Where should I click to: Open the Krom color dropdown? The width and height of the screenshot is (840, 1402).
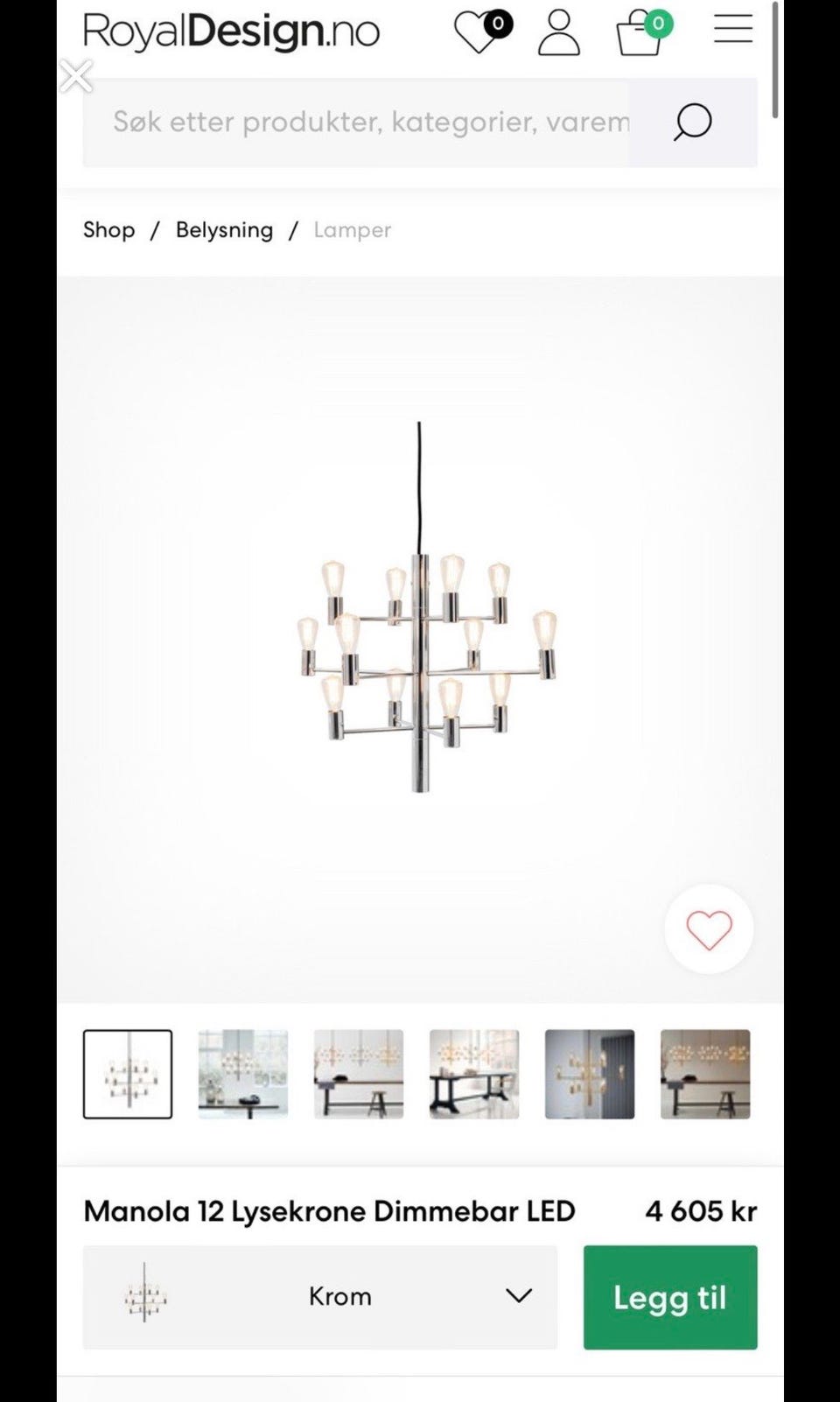pos(340,1296)
